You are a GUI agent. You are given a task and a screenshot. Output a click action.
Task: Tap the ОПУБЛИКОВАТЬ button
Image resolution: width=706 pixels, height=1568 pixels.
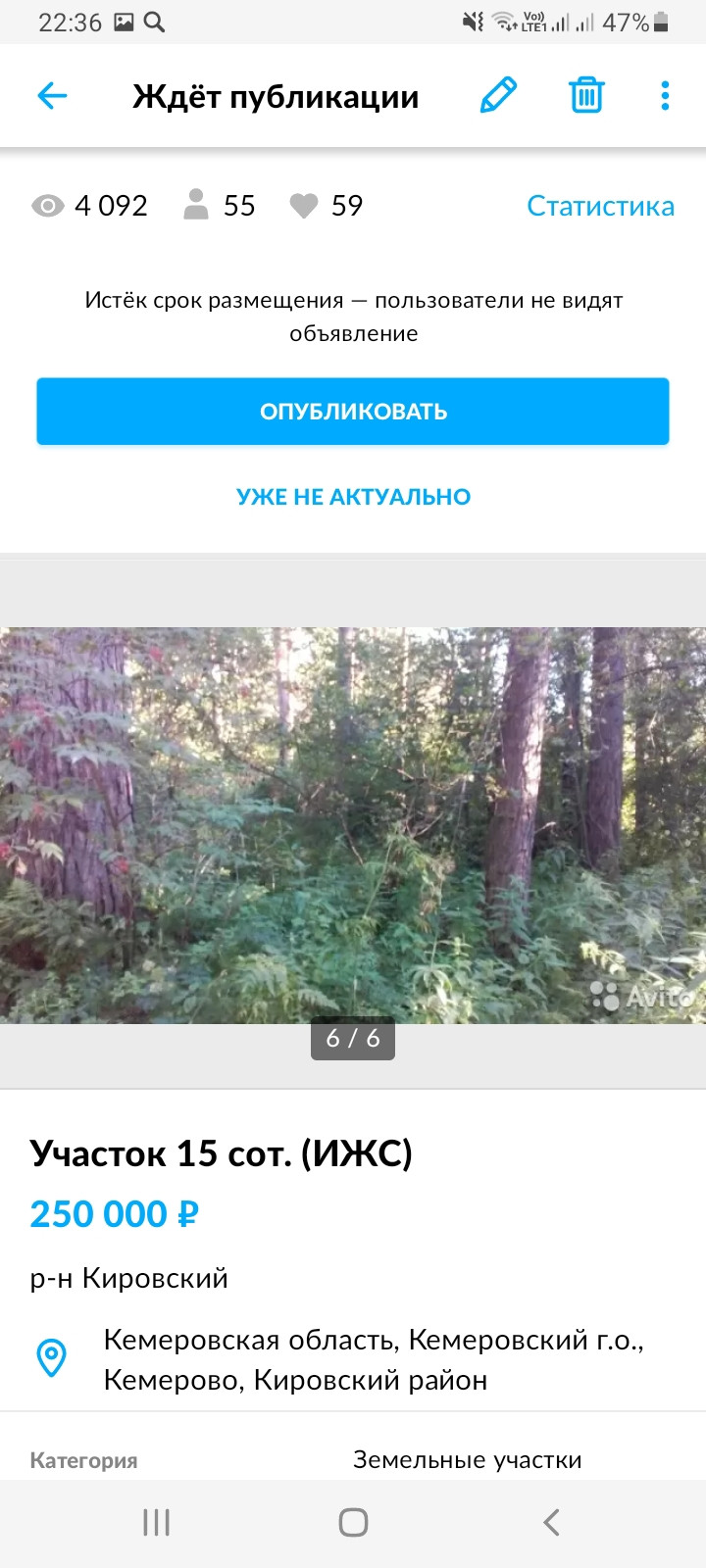tap(353, 412)
